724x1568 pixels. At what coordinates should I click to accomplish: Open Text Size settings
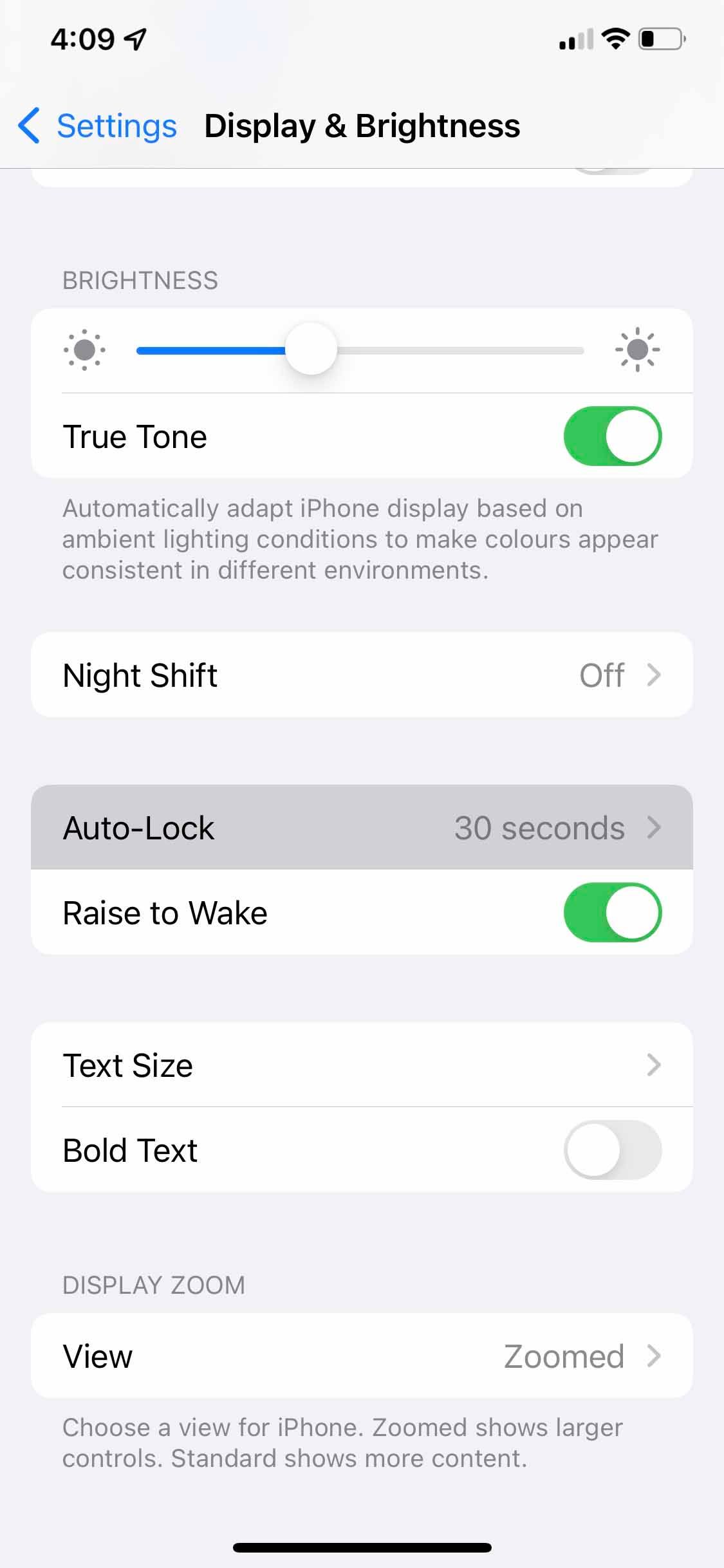362,1065
